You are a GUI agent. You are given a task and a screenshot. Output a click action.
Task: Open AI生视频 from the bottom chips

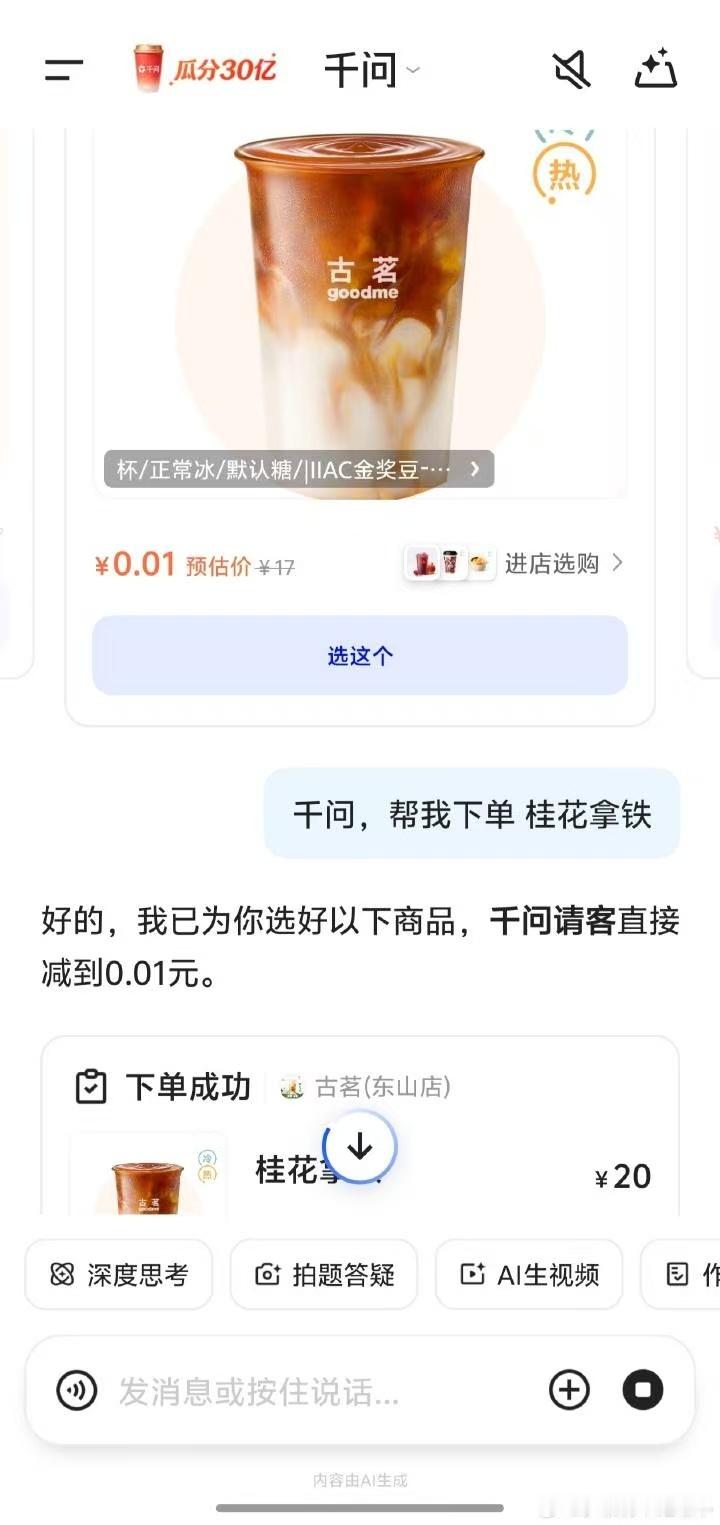[528, 1274]
